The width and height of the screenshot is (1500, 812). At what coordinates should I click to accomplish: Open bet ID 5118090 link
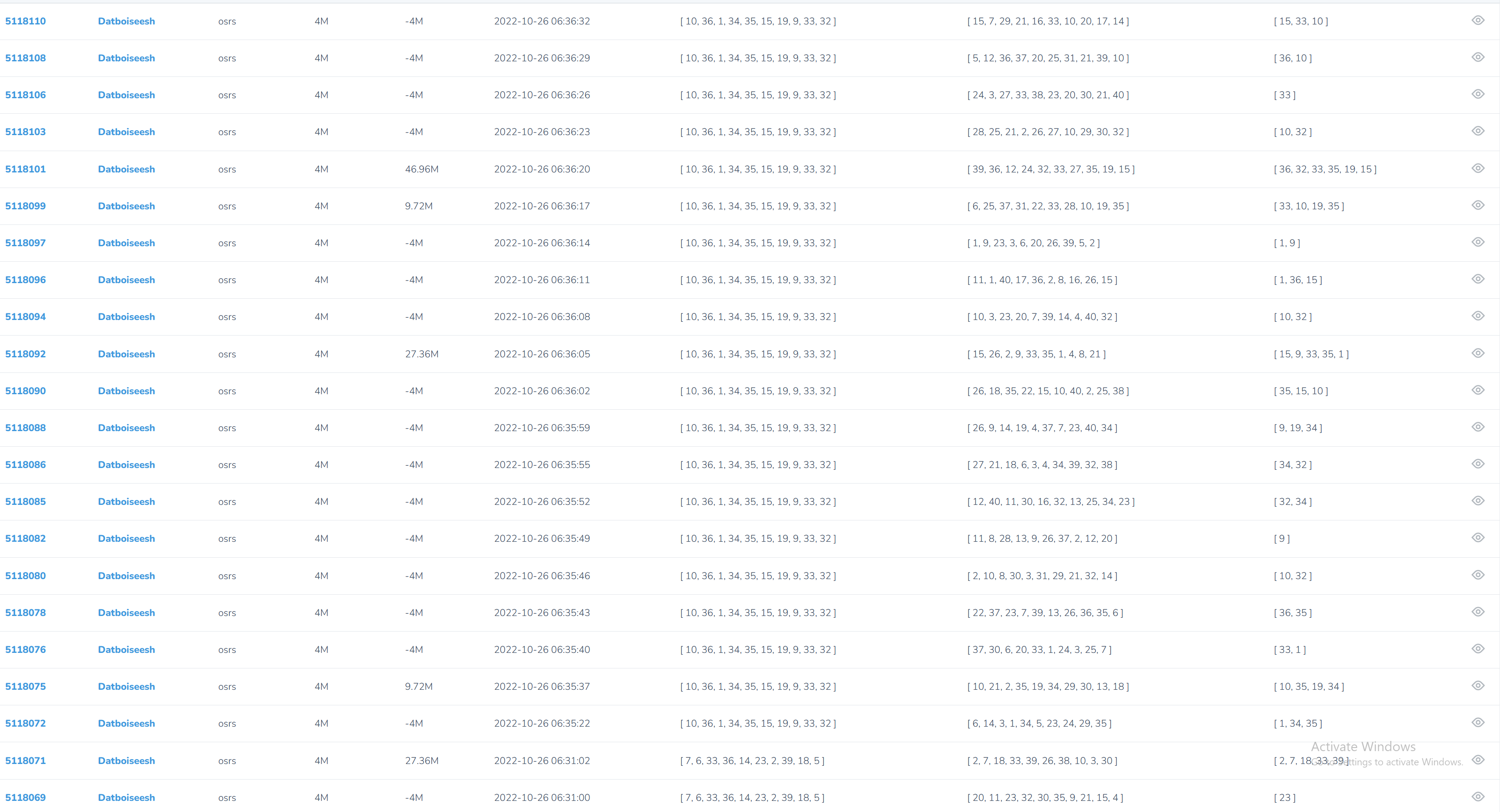tap(26, 391)
